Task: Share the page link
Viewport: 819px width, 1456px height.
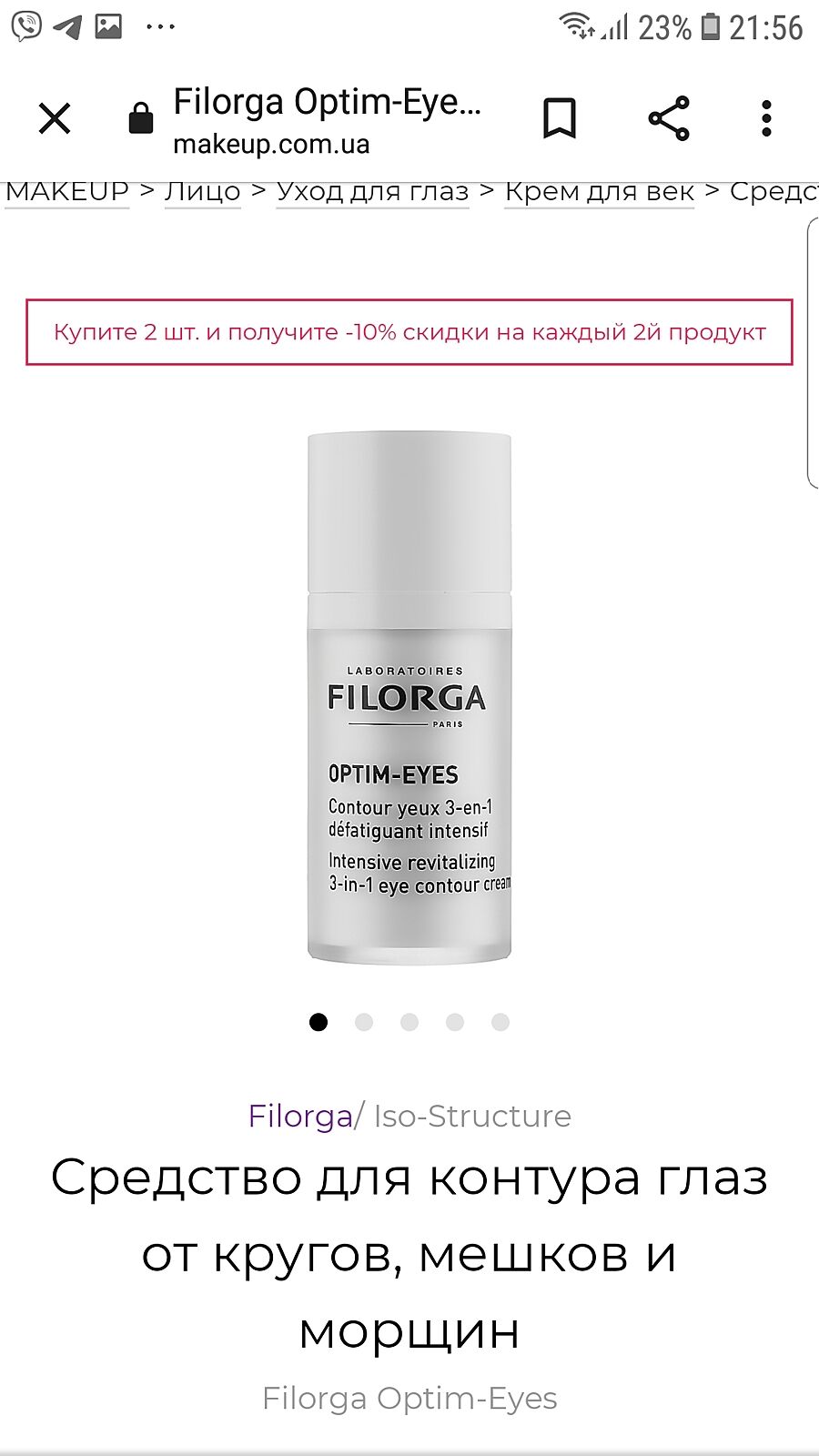Action: 669,118
